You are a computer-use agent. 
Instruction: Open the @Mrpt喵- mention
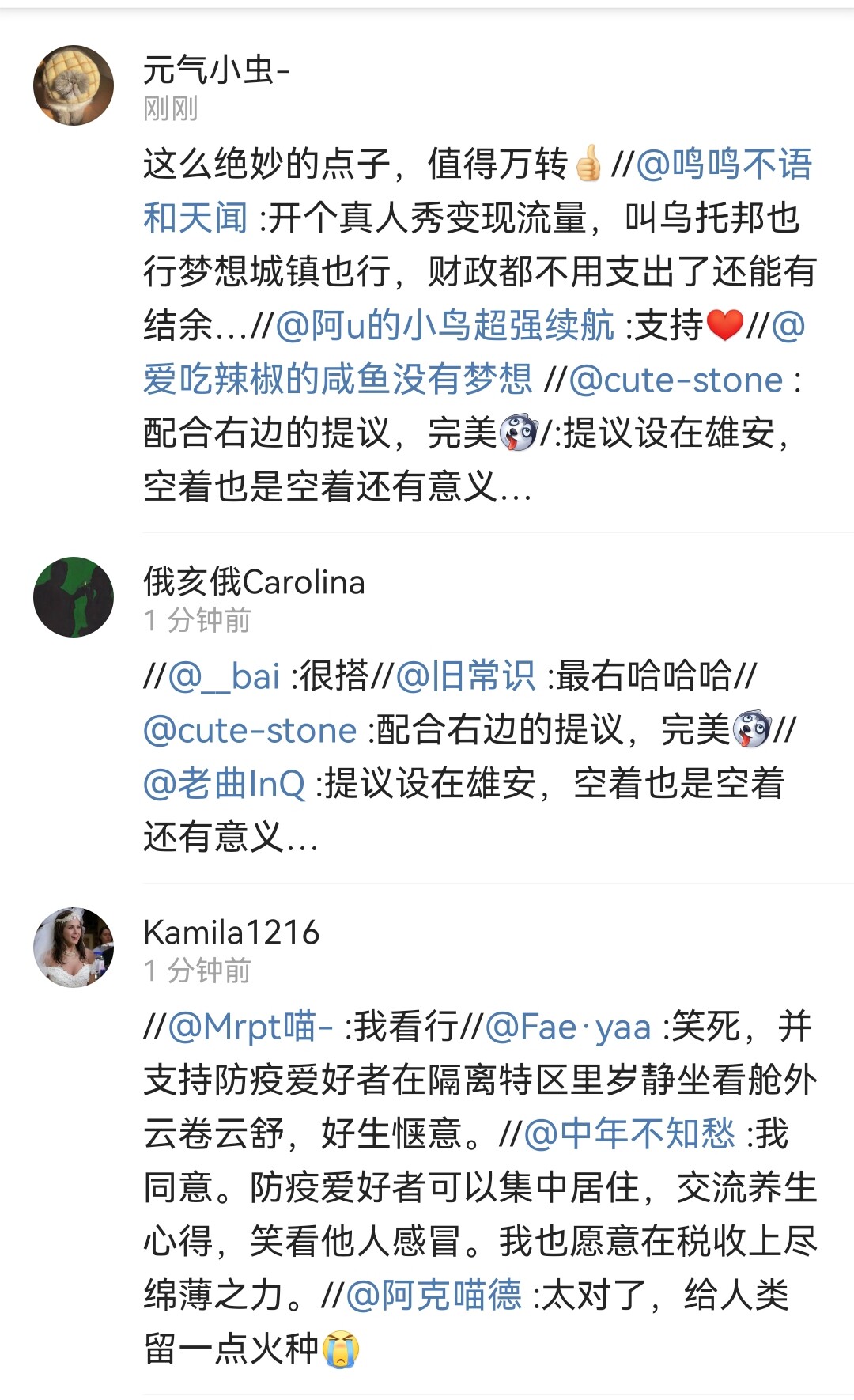tap(251, 1027)
